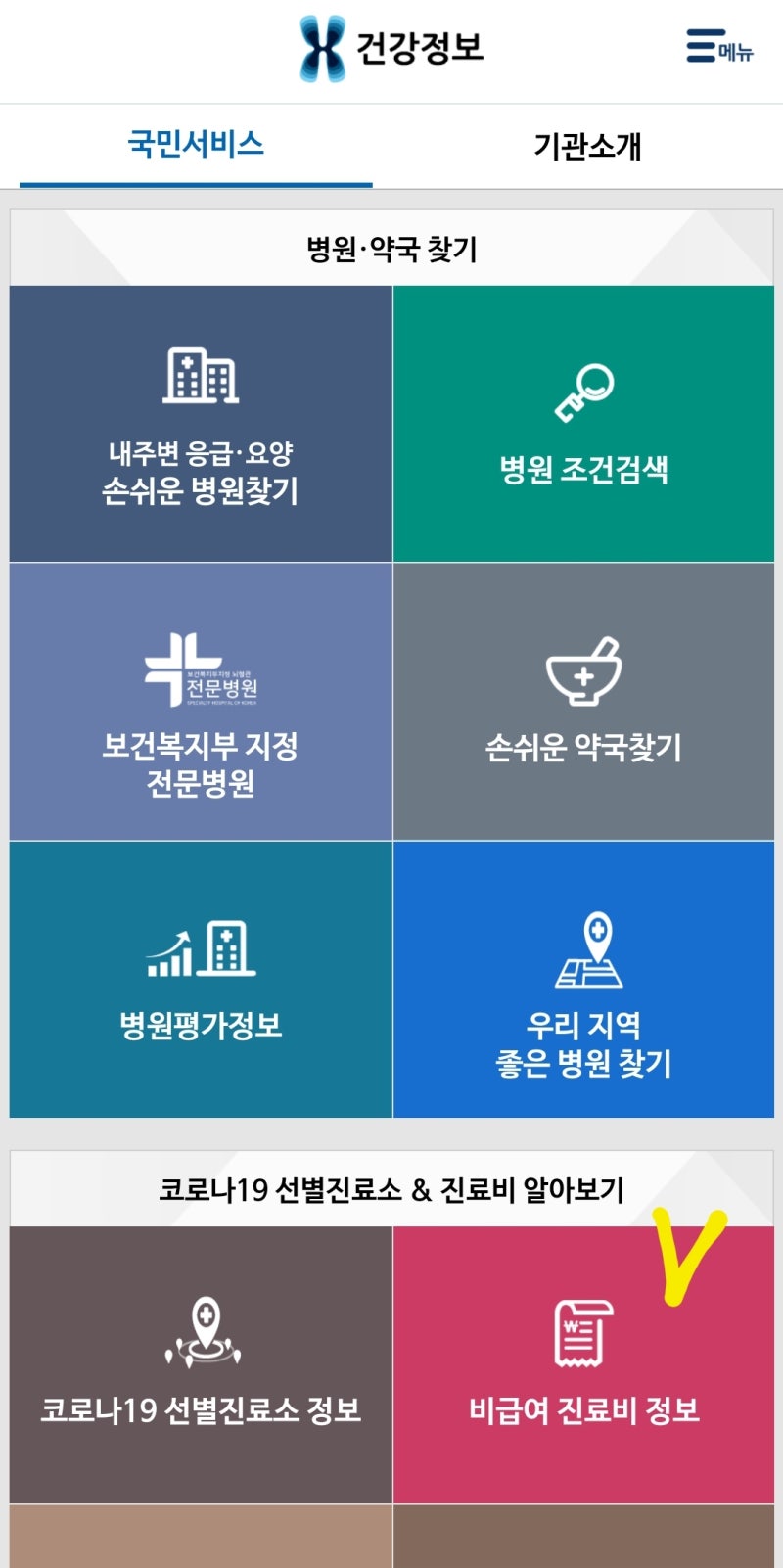Screen dimensions: 783x1568
Task: Open 코로나19 선별진료소 정보 tile
Action: (x=201, y=1365)
